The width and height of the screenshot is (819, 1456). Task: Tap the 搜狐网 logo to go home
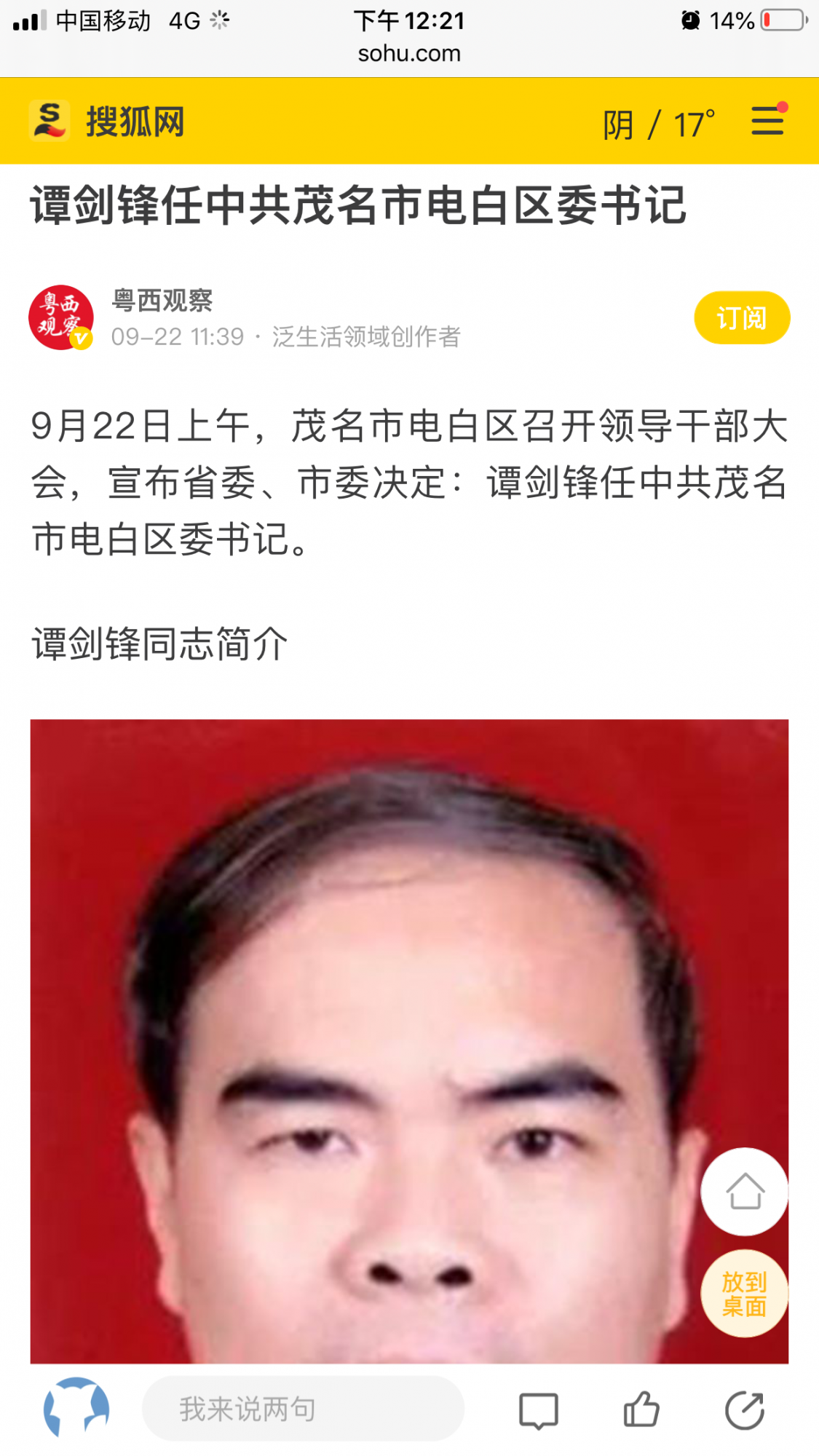[x=108, y=121]
